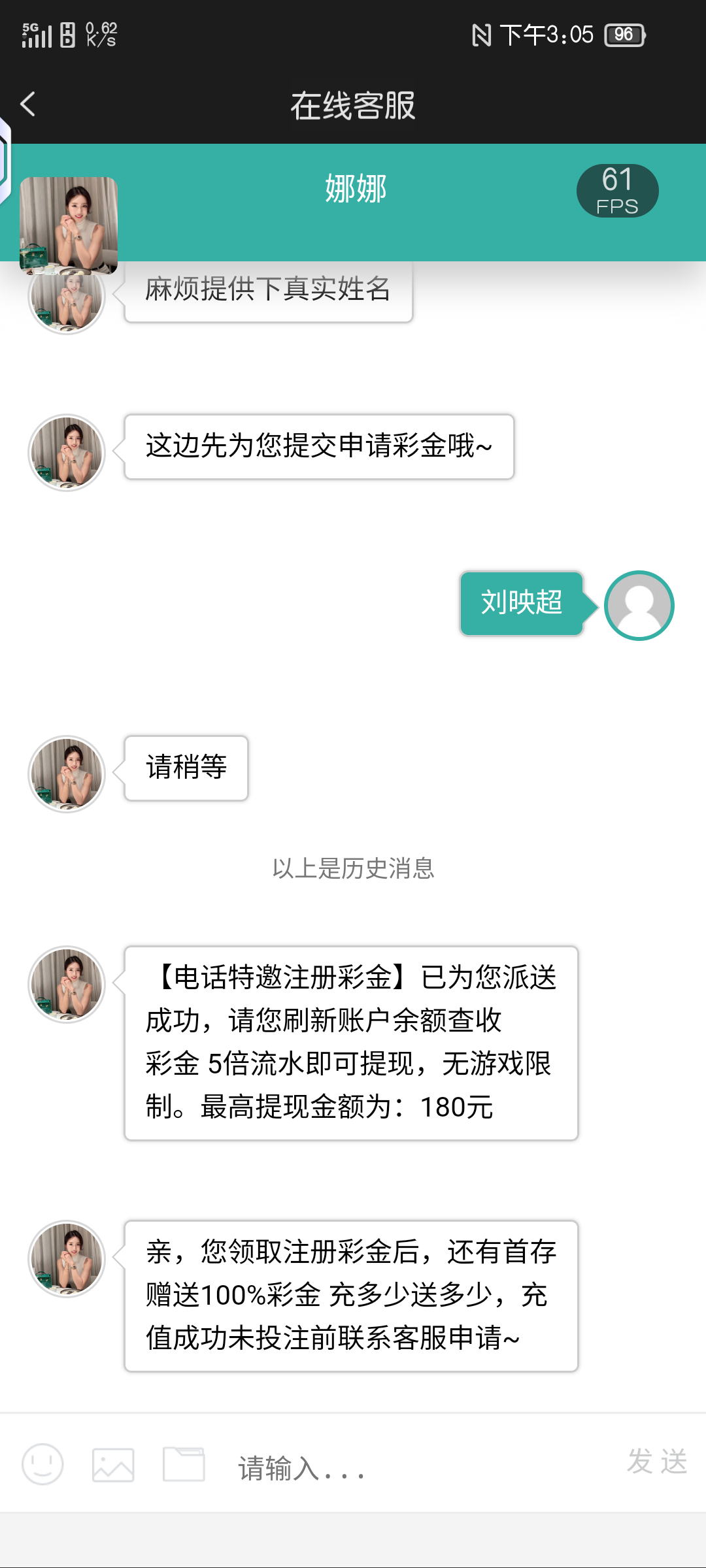Click the 61 FPS counter badge
Screen dimensions: 706x1568
click(x=617, y=190)
